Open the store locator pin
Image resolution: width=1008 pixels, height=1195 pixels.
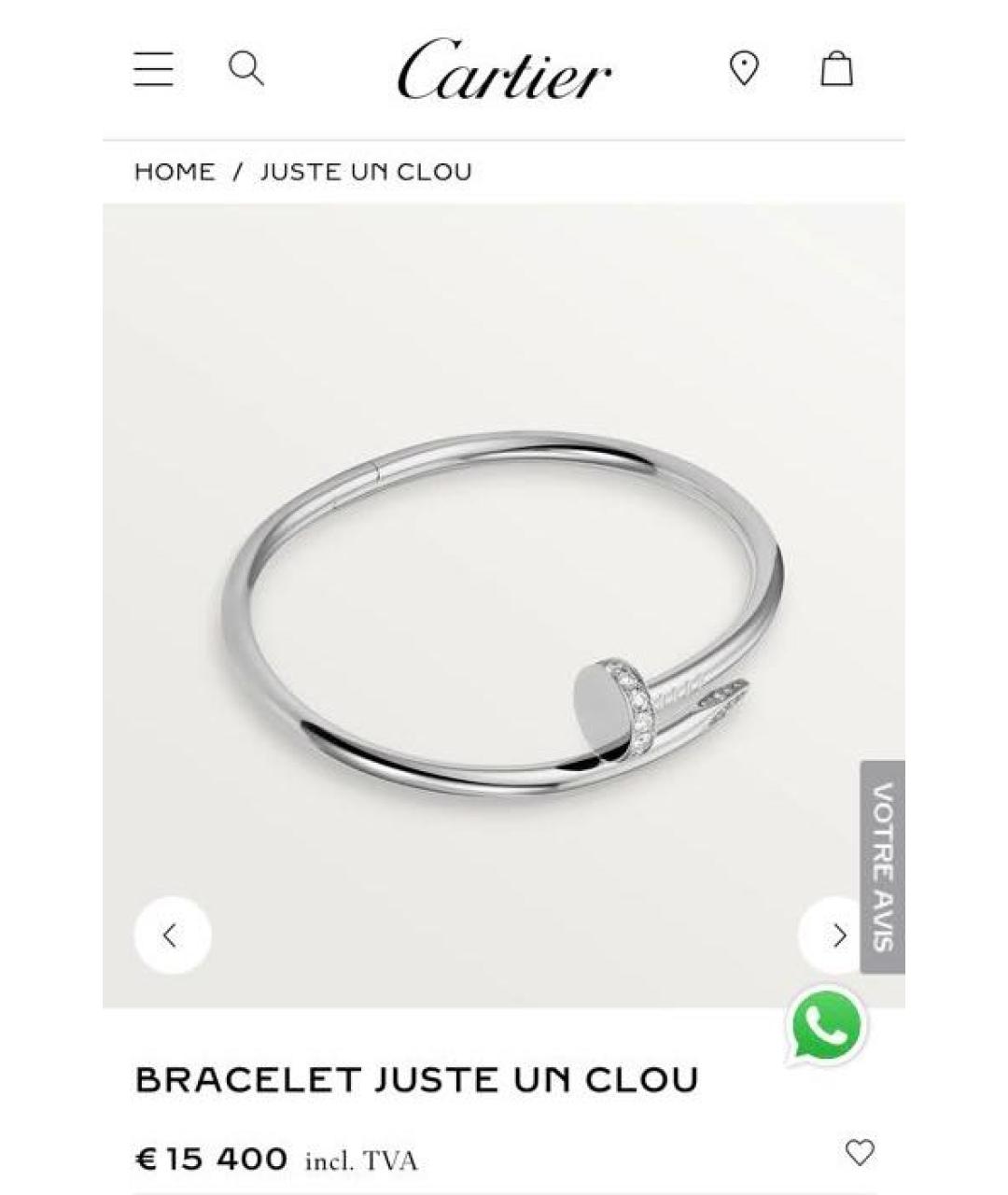click(x=744, y=69)
